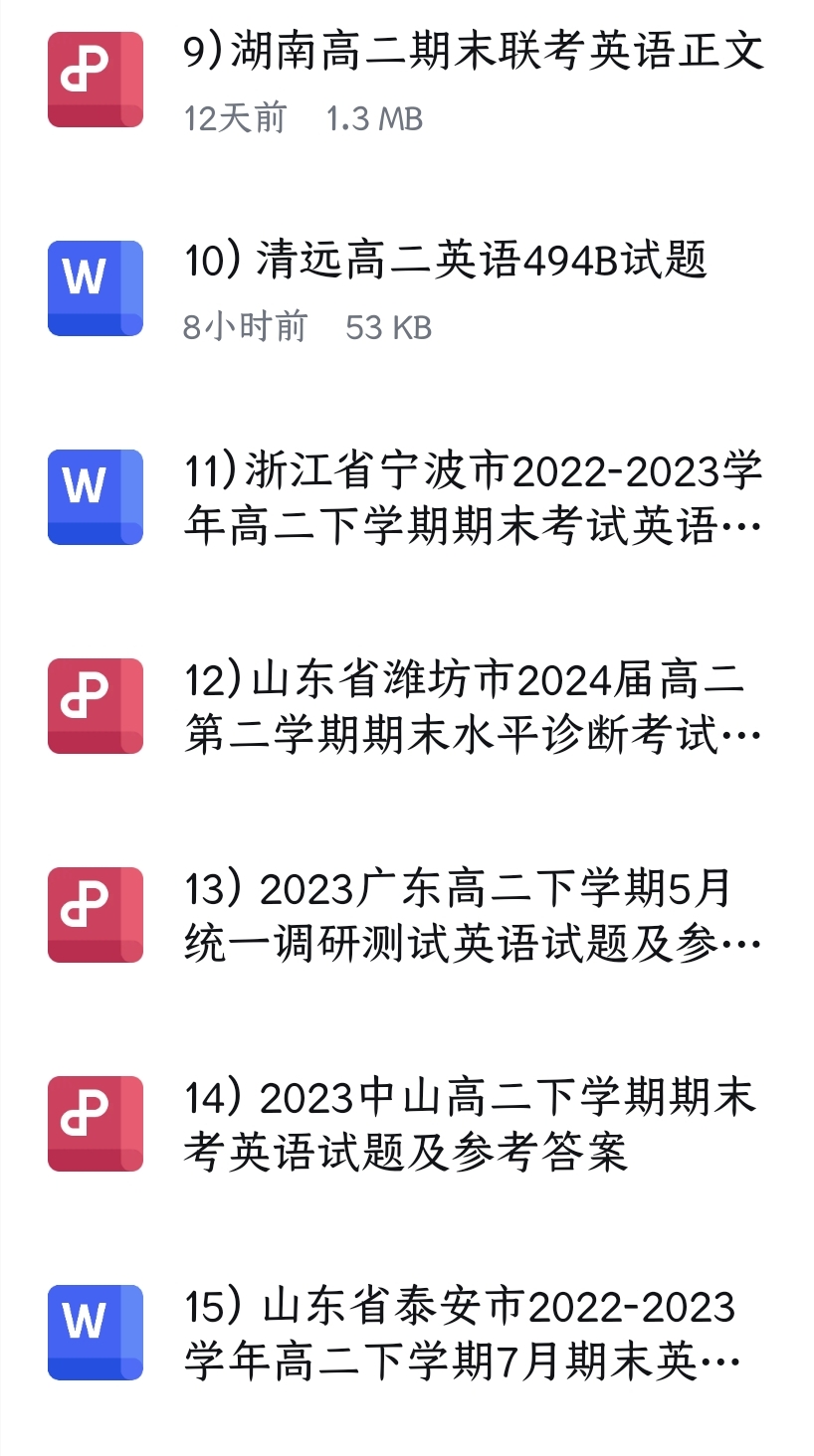Screen dimensions: 814x1456
Task: Open file 15) 山东省泰安市2022-2023
Action: 407,1333
